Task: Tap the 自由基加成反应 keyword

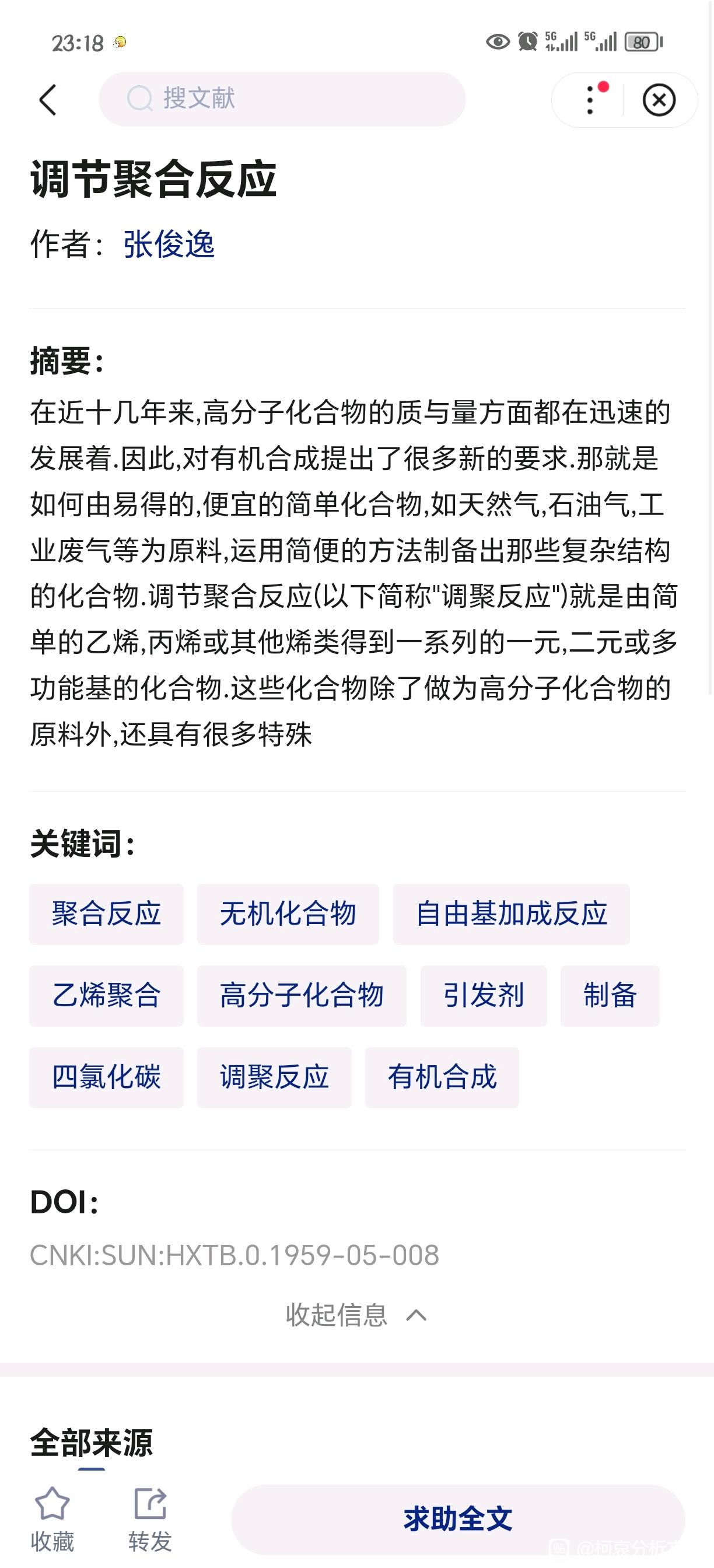Action: click(x=512, y=914)
